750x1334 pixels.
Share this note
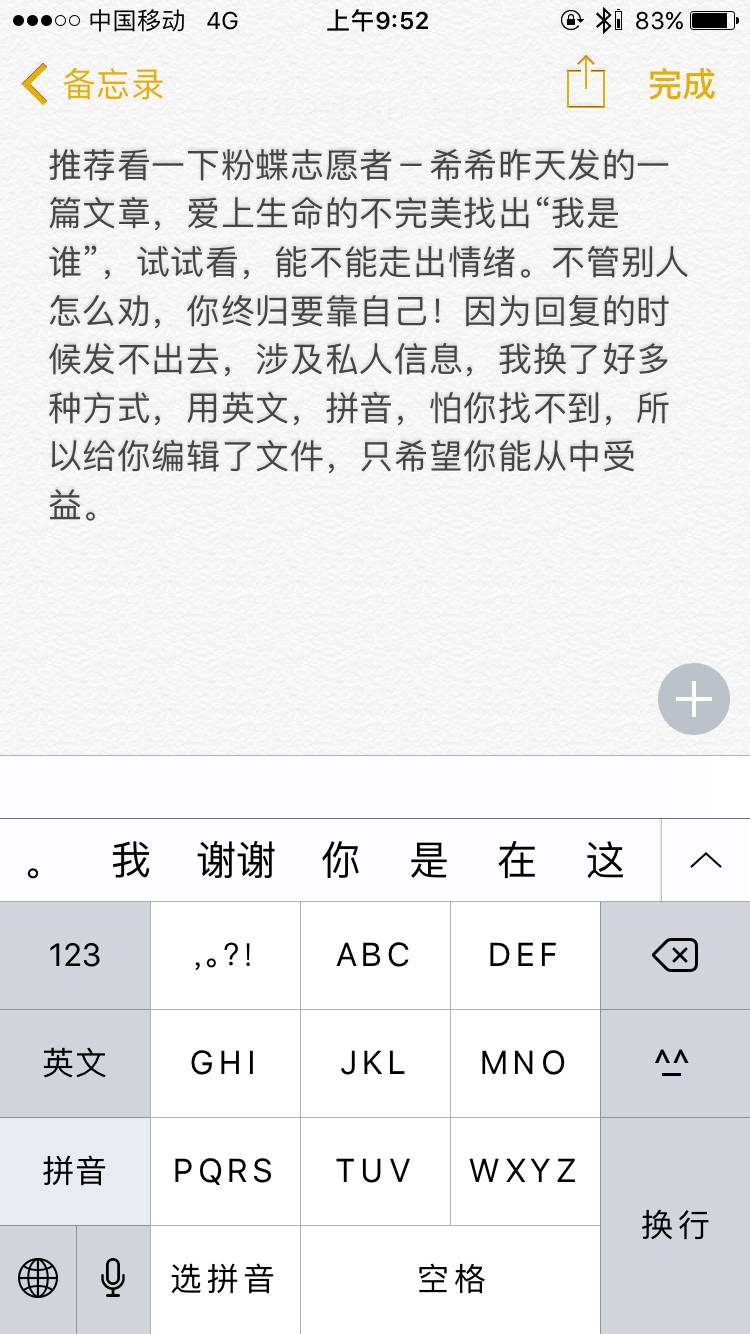(586, 82)
